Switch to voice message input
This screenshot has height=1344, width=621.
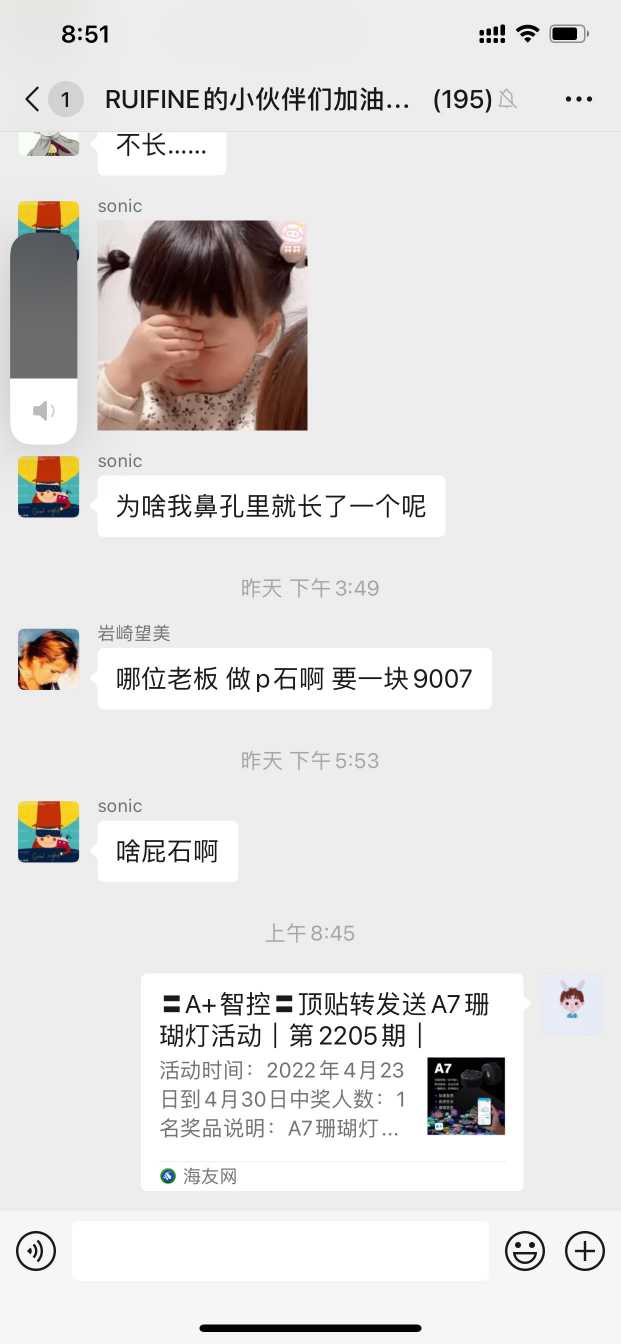tap(36, 1251)
